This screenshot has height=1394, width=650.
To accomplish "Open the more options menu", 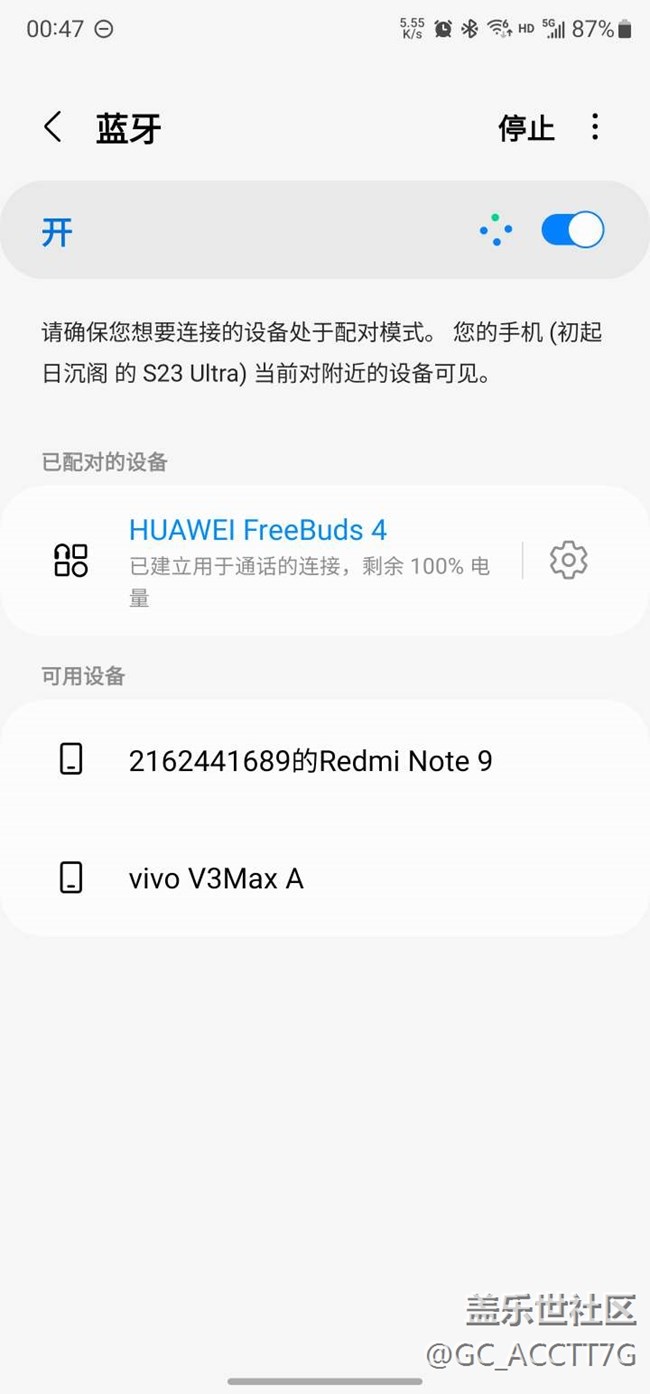I will (595, 127).
